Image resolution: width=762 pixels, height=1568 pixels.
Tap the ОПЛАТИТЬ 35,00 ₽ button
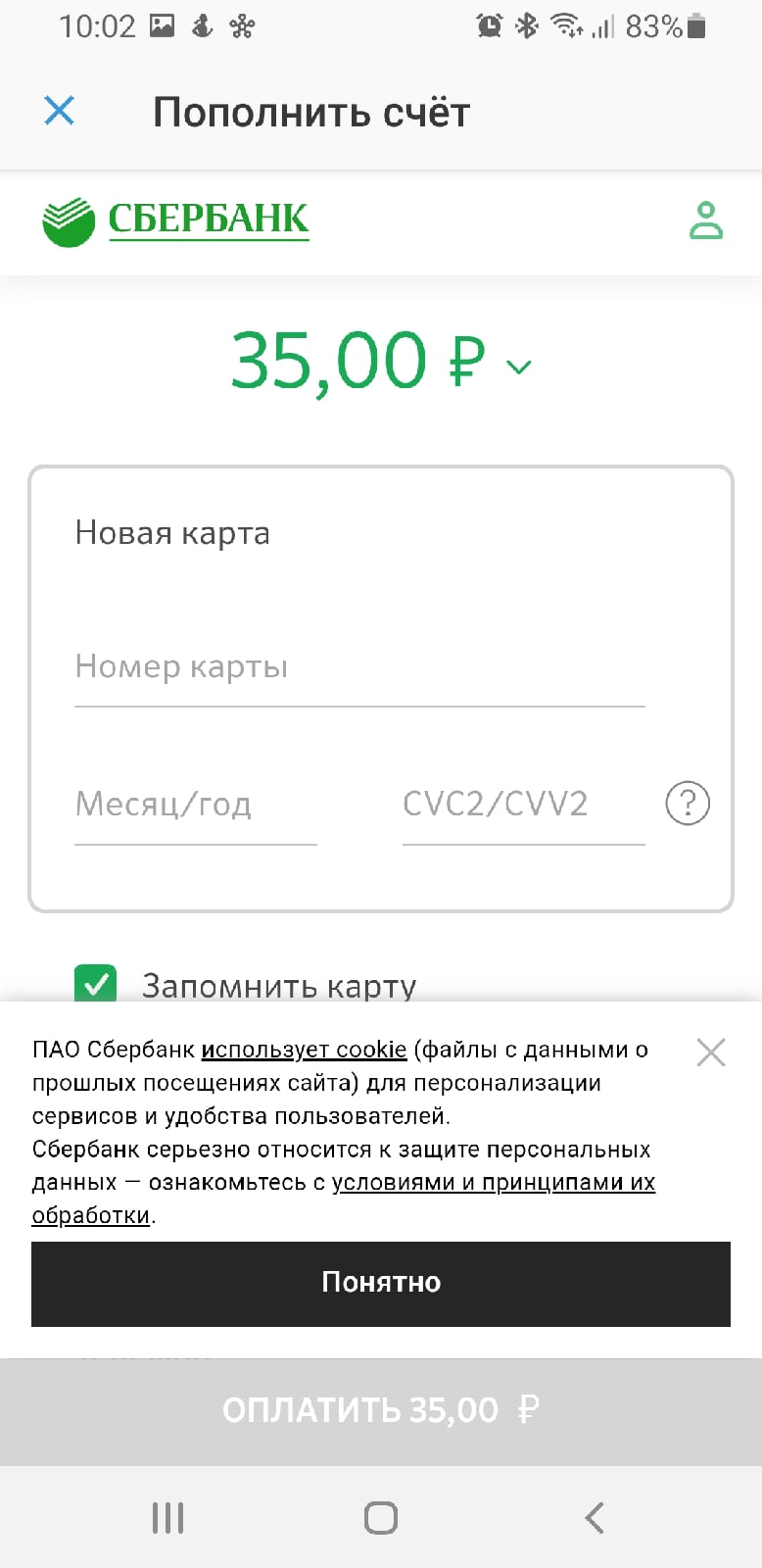[380, 1410]
